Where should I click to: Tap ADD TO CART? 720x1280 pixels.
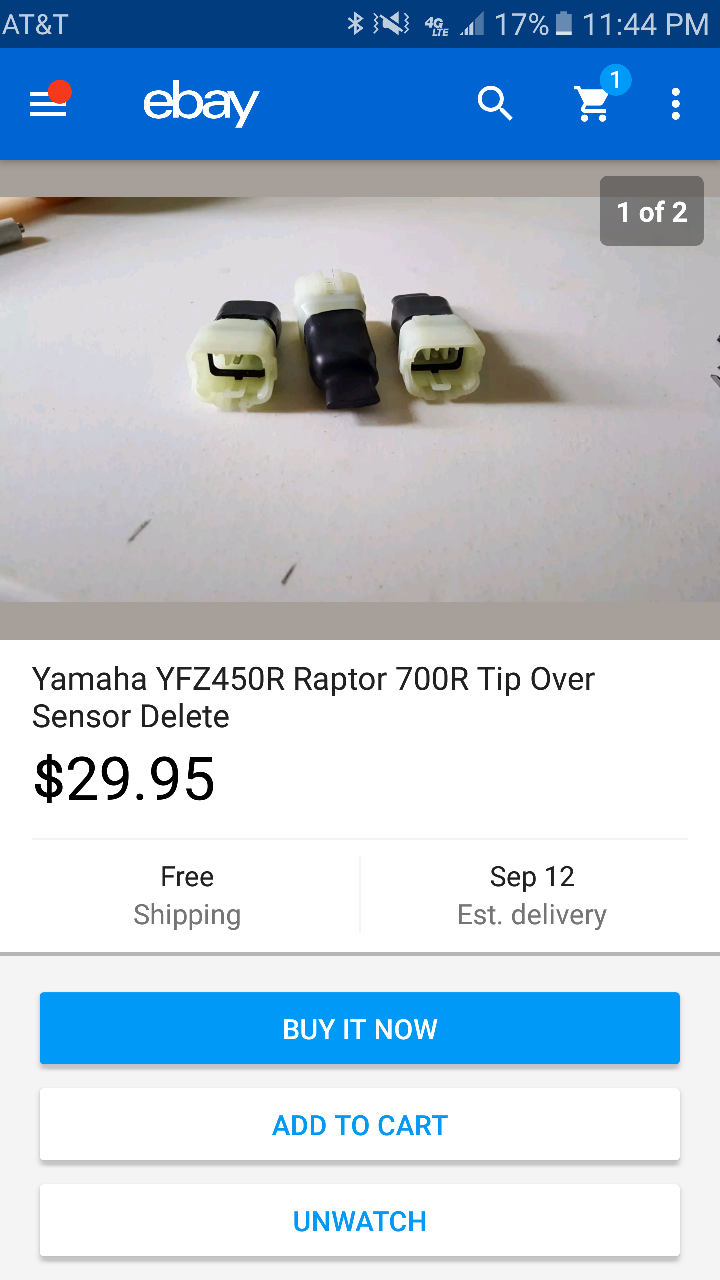[x=359, y=1124]
